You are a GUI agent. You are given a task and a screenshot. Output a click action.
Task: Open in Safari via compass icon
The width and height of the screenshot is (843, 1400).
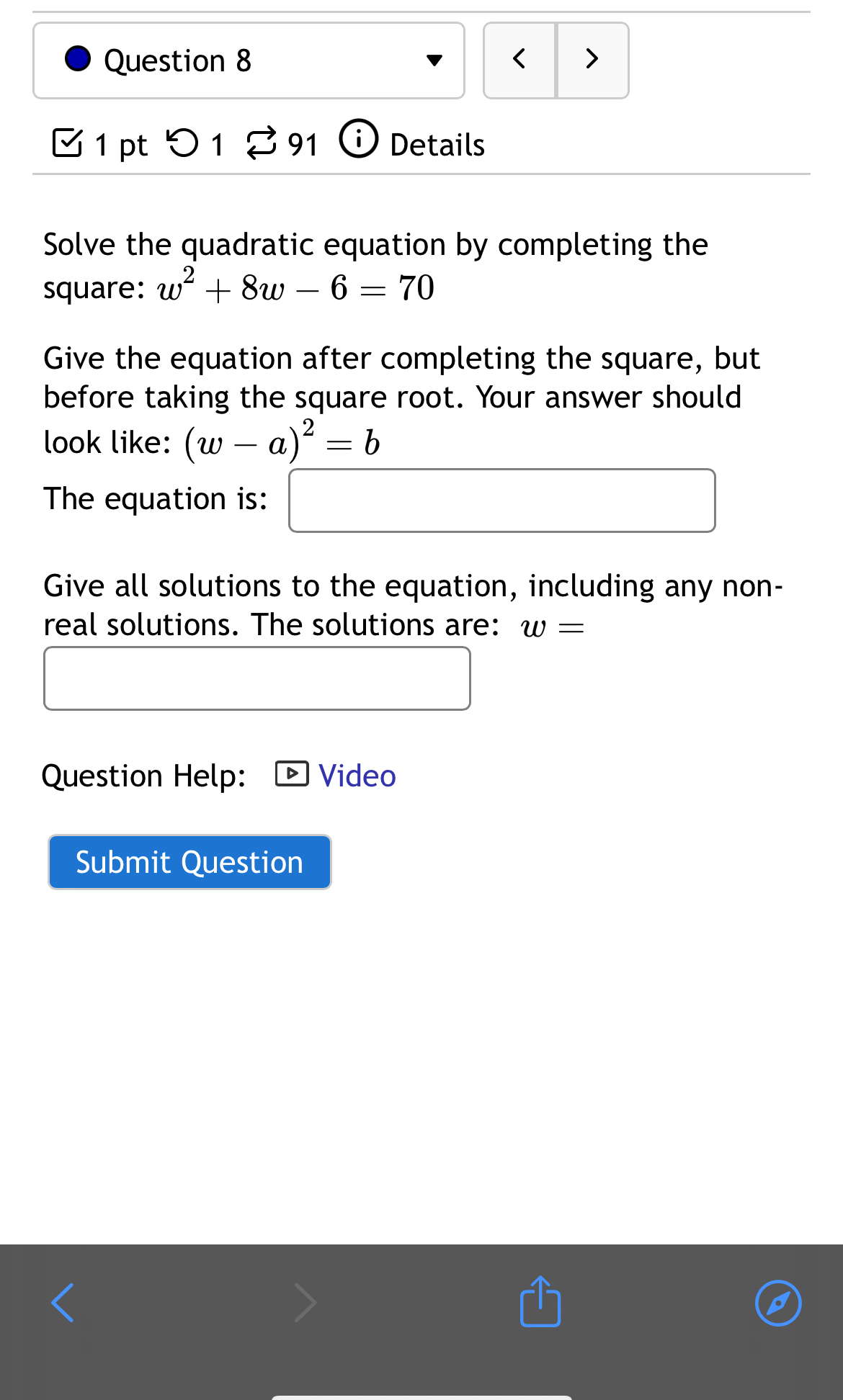[x=778, y=1303]
